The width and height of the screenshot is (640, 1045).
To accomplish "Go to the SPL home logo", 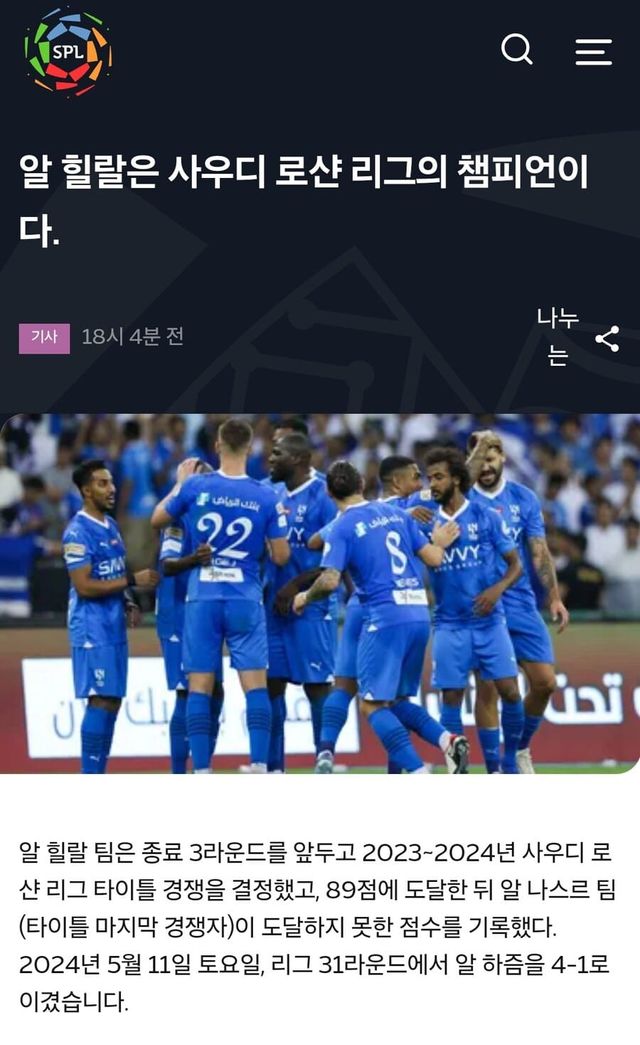I will point(68,51).
